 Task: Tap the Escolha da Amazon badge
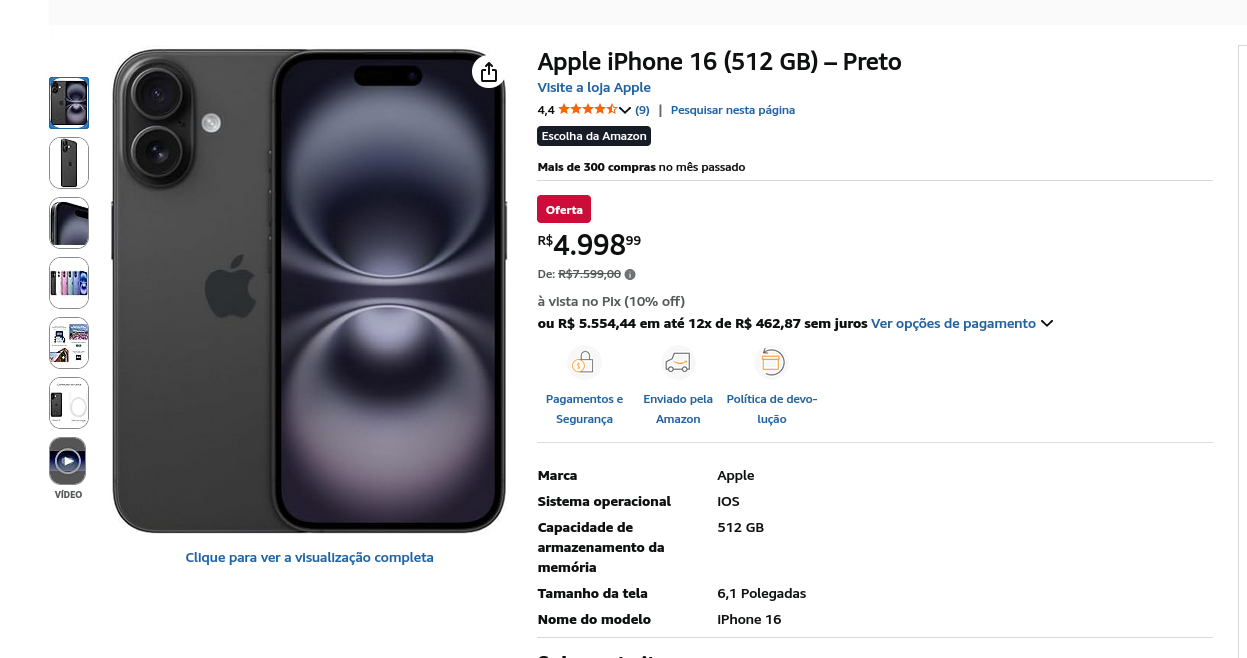pyautogui.click(x=594, y=136)
